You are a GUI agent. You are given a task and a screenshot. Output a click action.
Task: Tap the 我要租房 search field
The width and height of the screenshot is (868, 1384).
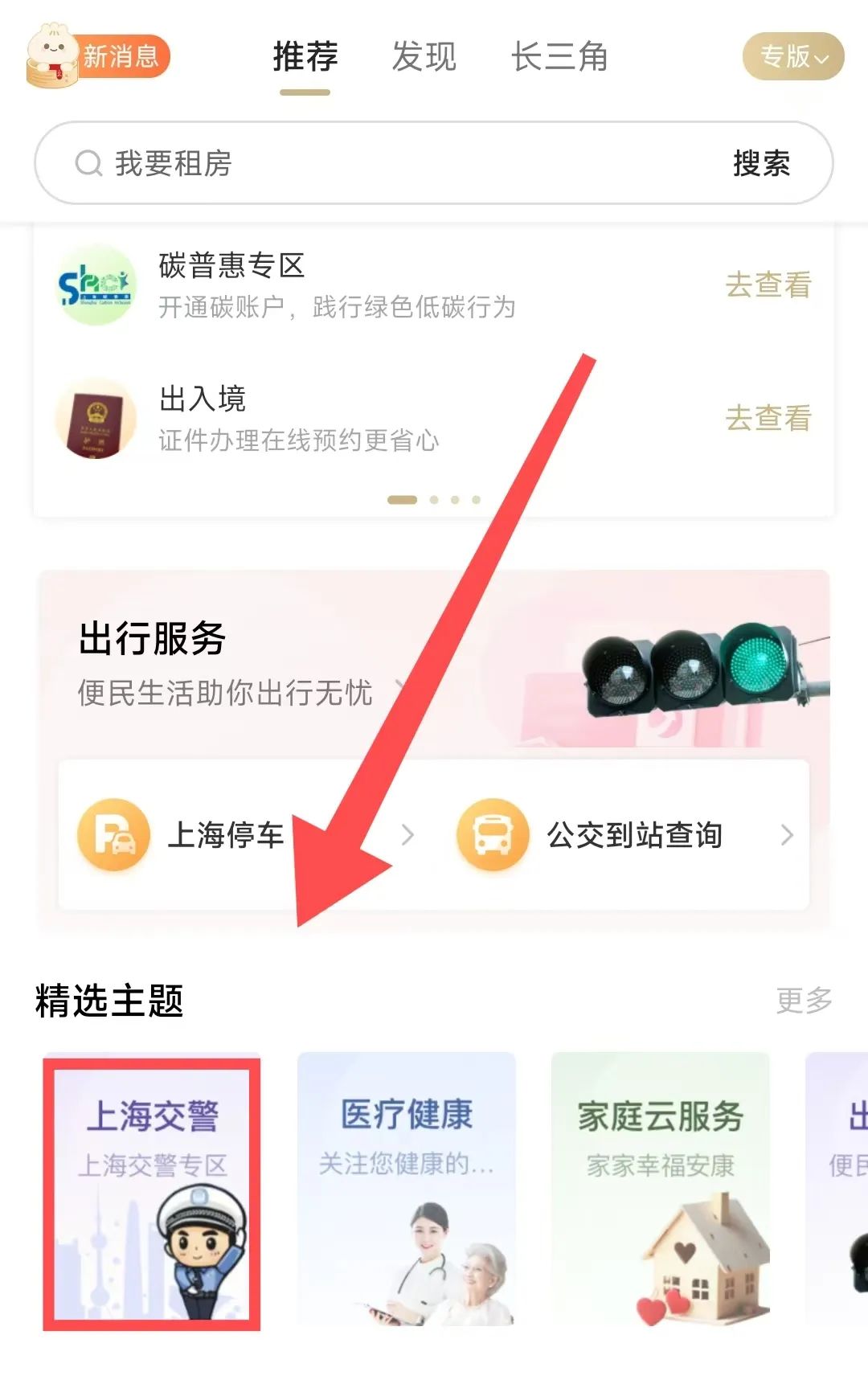[386, 164]
